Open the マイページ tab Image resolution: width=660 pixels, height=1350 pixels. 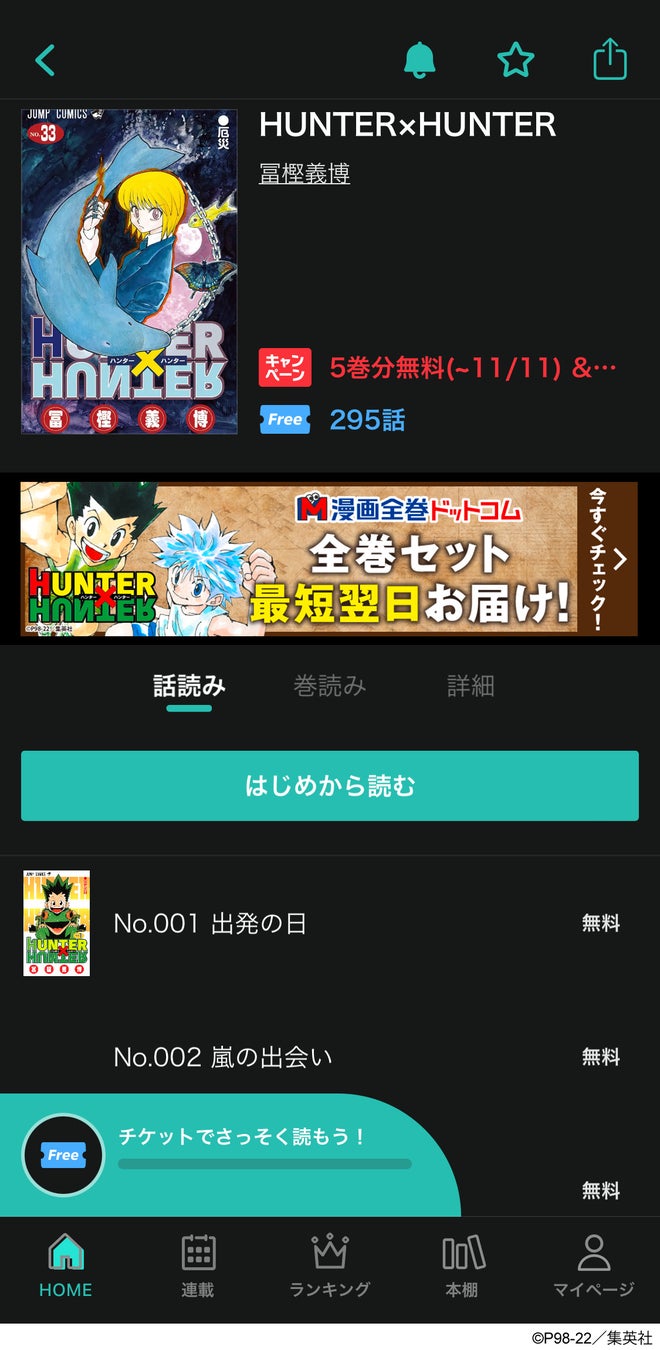click(594, 1265)
